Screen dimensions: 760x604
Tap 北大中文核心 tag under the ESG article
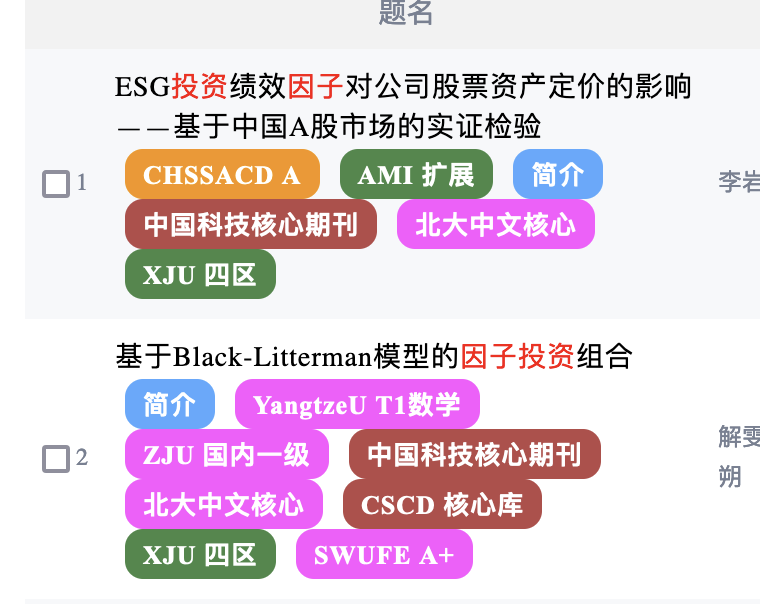click(495, 224)
